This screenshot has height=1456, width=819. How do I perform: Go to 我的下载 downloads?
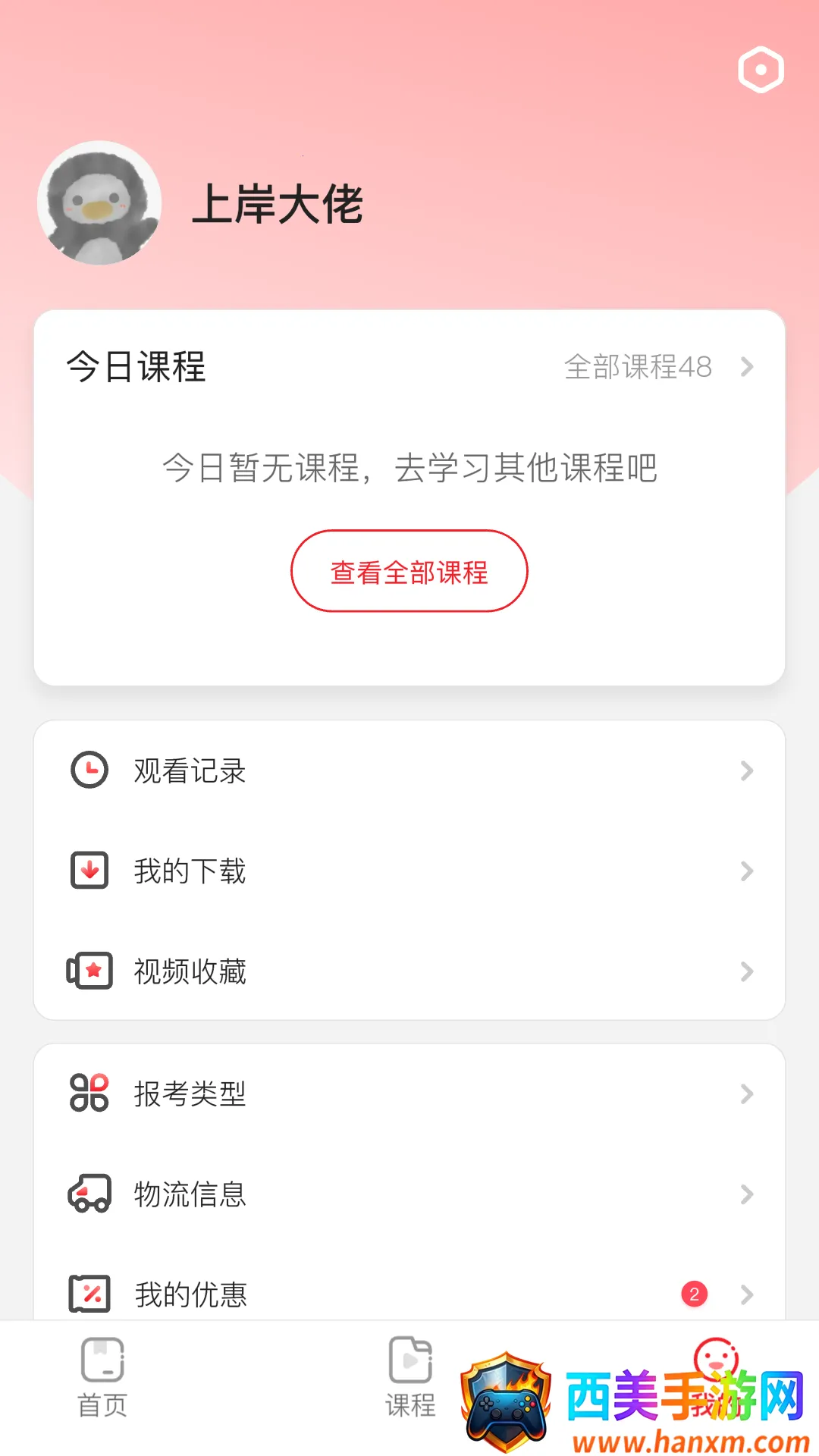pyautogui.click(x=409, y=871)
